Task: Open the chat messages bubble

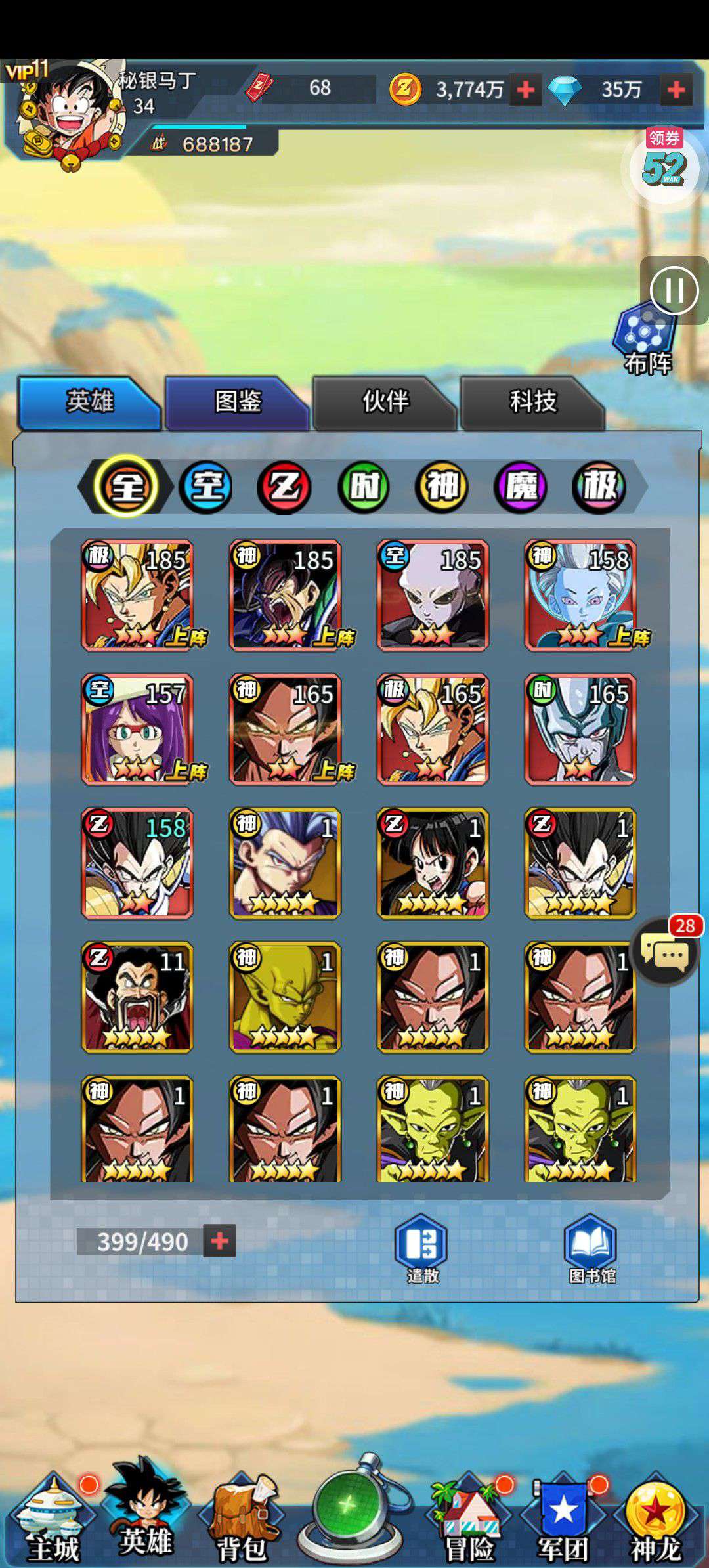Action: point(666,950)
